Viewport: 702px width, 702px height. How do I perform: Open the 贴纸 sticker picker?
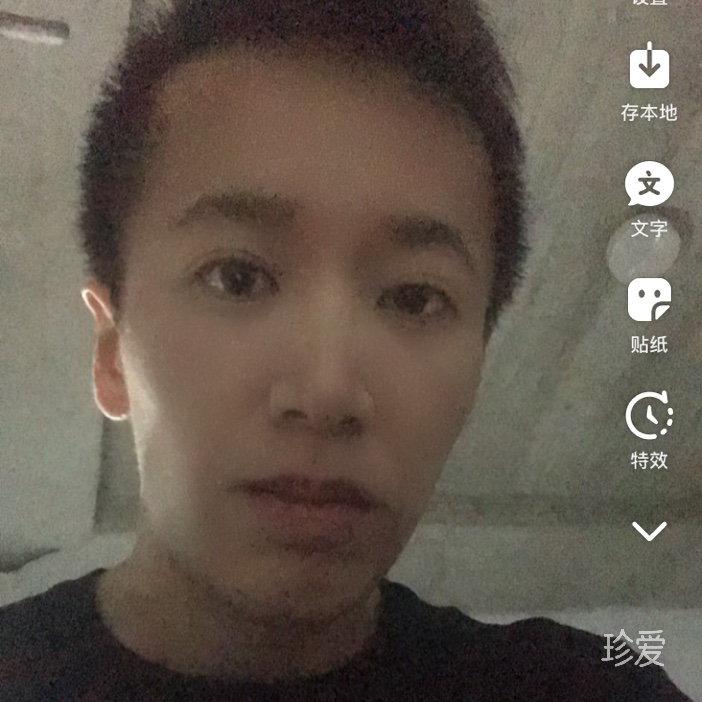(x=649, y=301)
